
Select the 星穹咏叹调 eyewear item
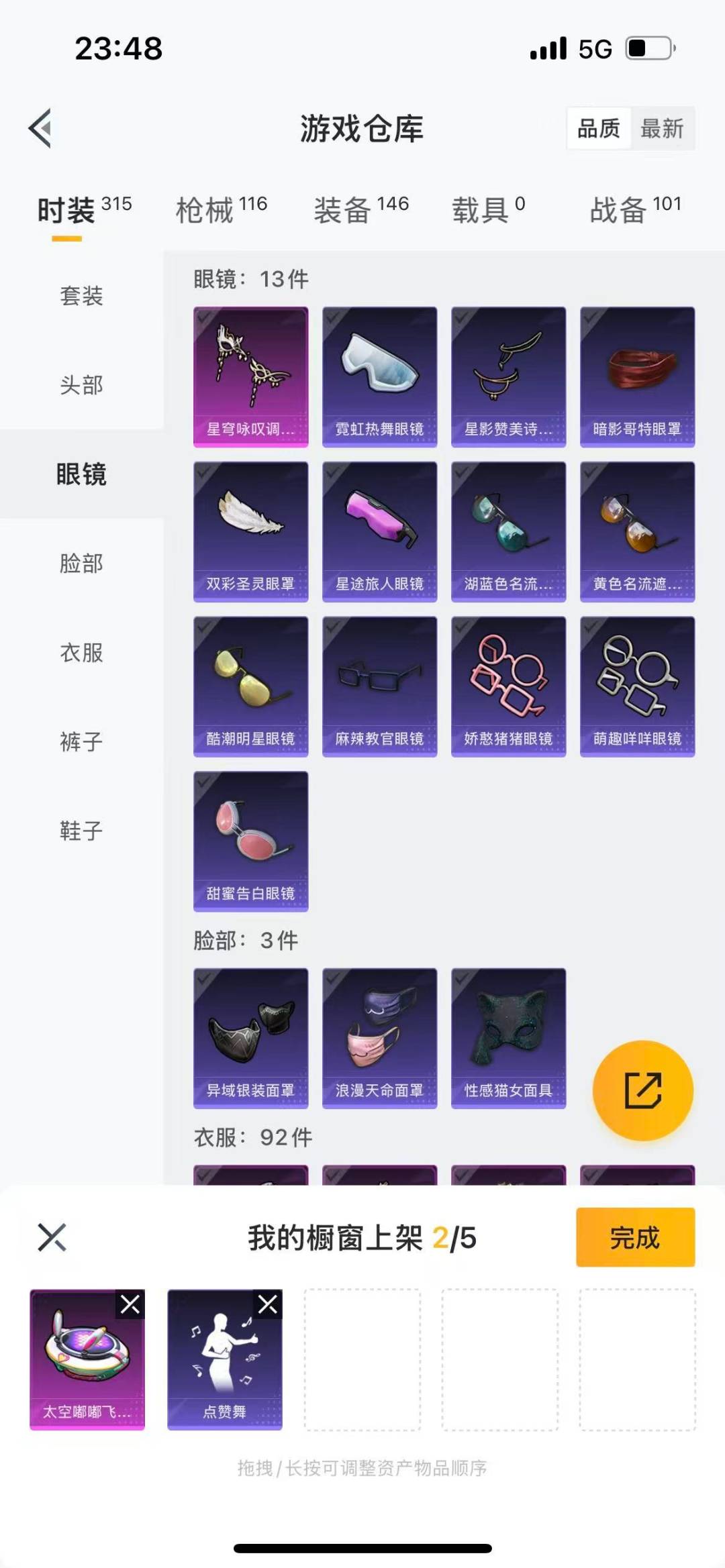coord(250,376)
